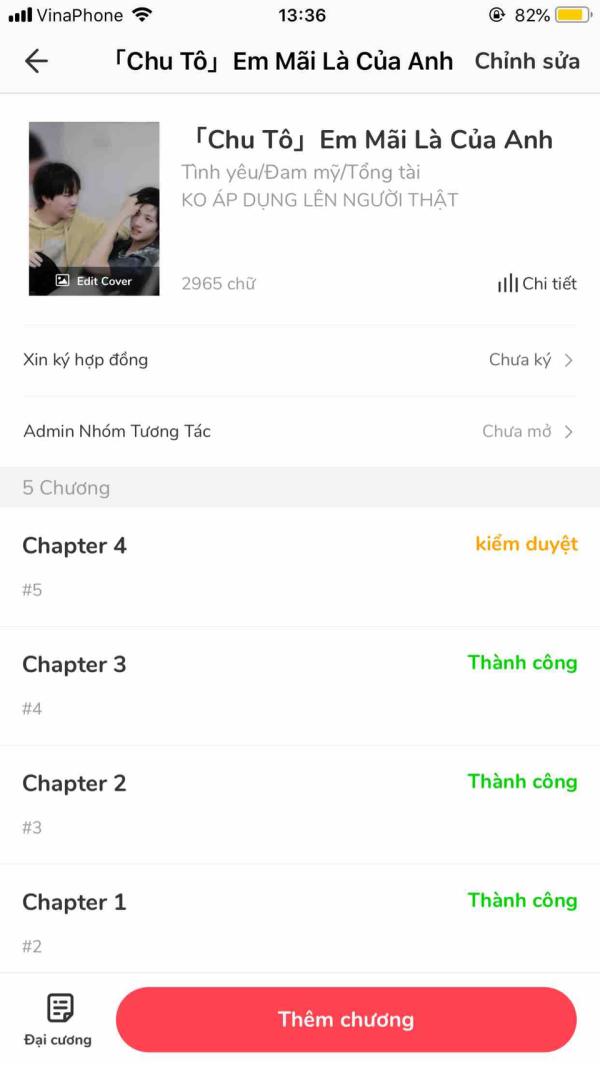This screenshot has width=600, height=1067.
Task: Open Chi tiết statistics
Action: point(537,284)
